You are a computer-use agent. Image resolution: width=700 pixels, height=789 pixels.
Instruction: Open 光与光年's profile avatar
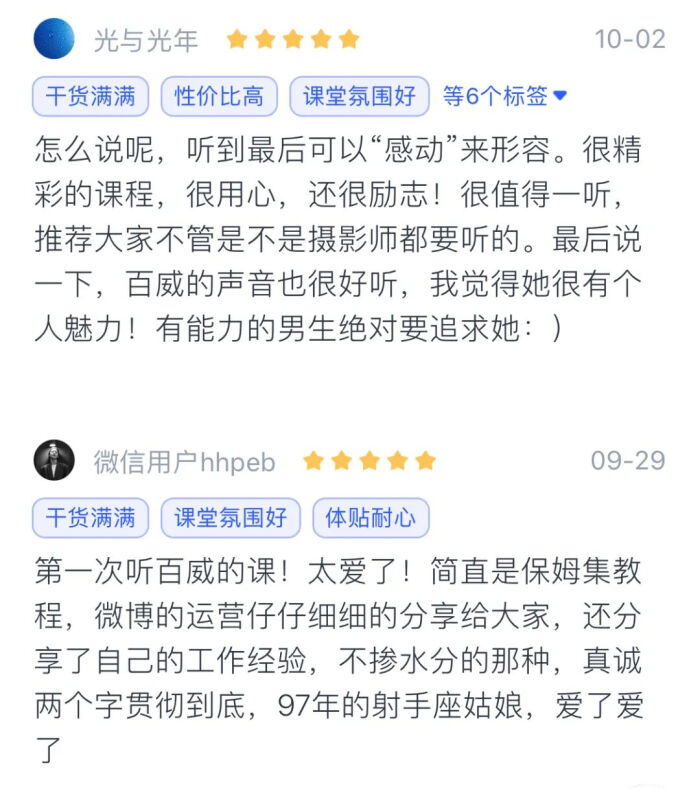pyautogui.click(x=54, y=40)
